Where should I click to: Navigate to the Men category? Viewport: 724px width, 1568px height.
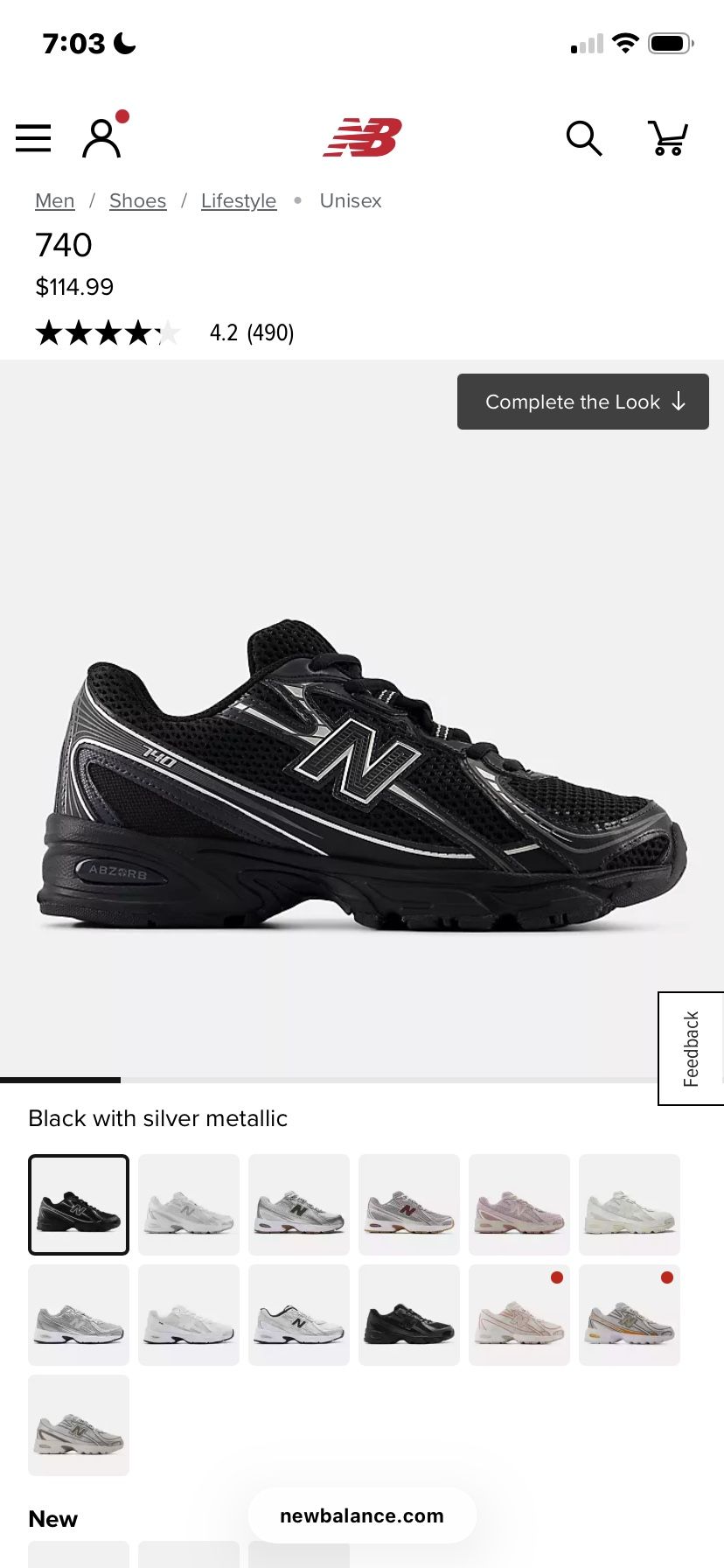click(54, 200)
